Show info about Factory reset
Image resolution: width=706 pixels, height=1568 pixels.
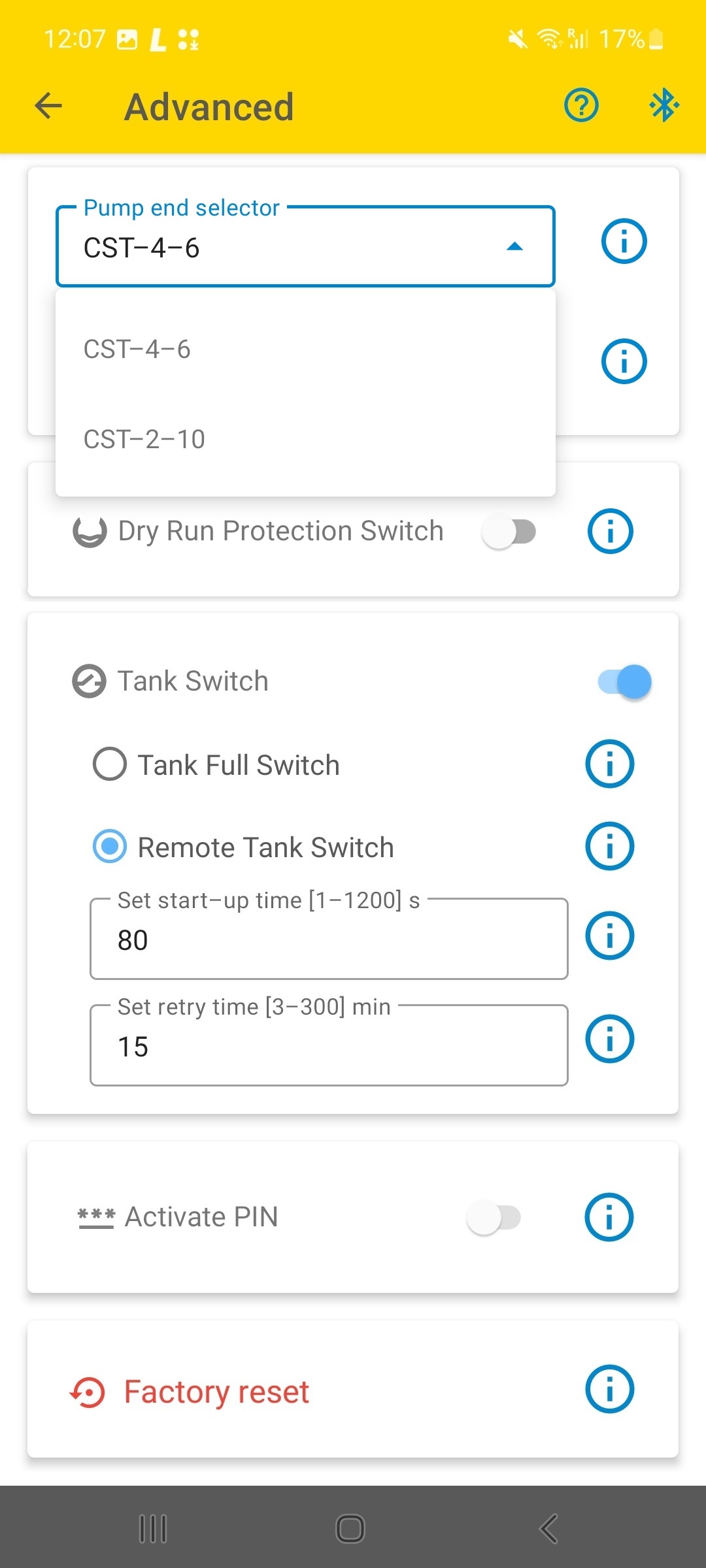pos(609,1389)
